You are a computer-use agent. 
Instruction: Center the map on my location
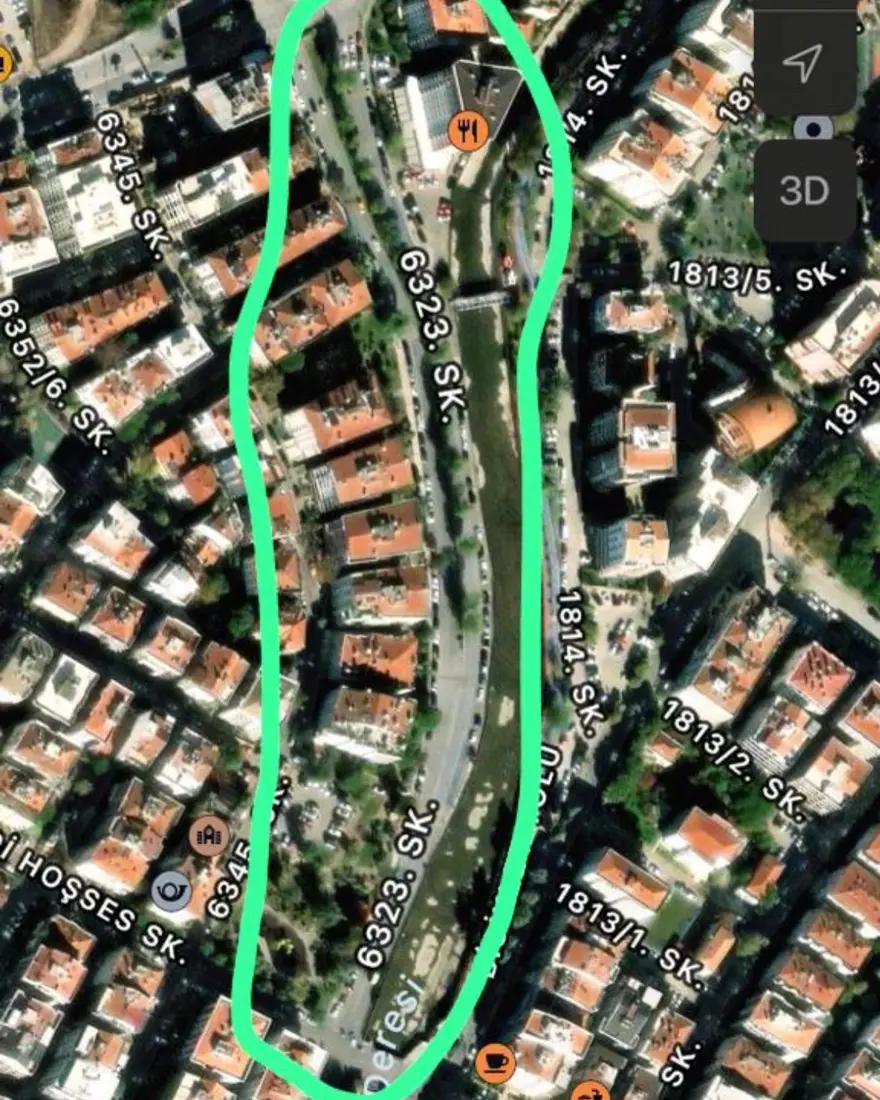click(803, 64)
